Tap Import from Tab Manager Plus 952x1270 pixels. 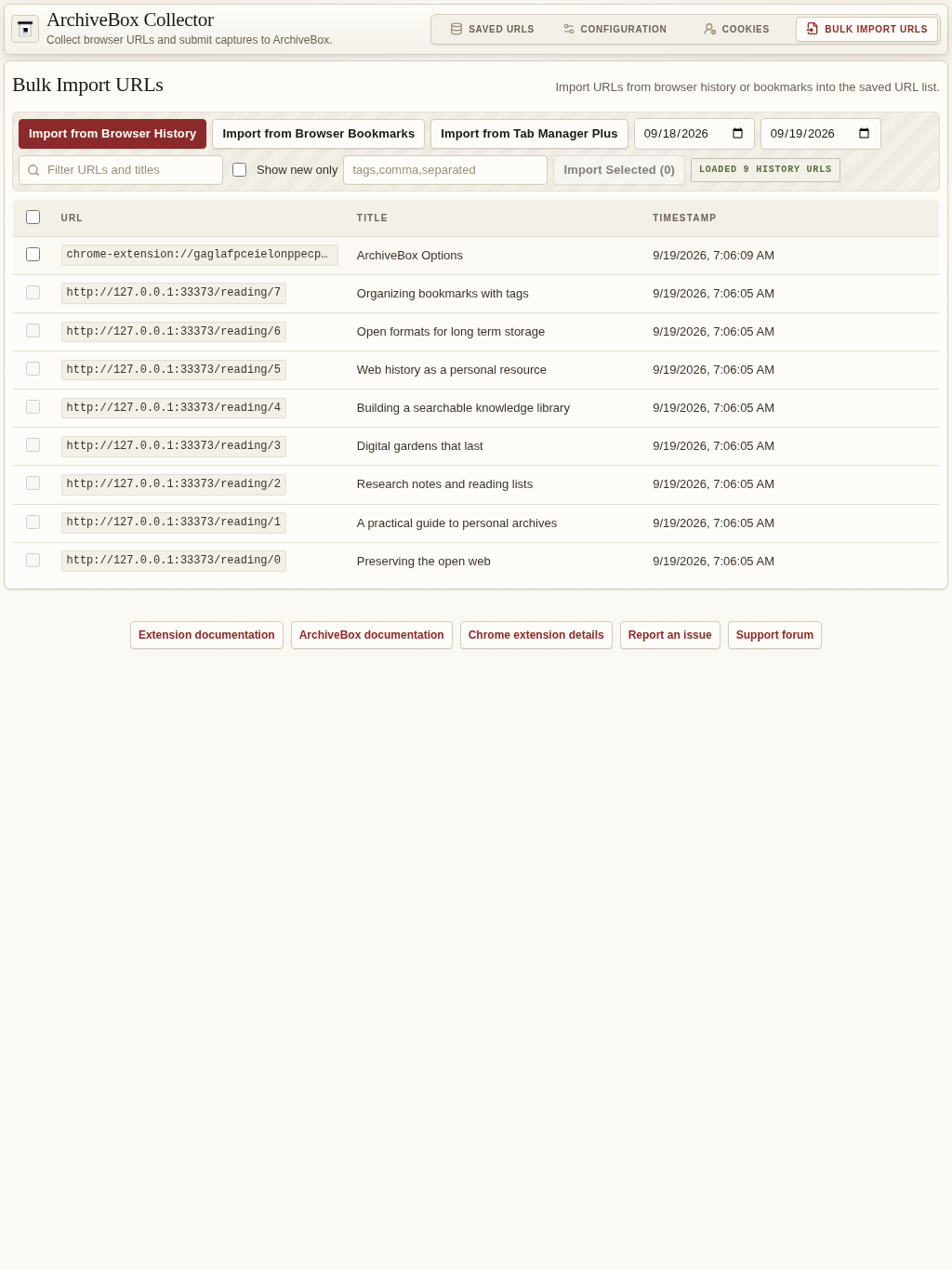[x=529, y=134]
